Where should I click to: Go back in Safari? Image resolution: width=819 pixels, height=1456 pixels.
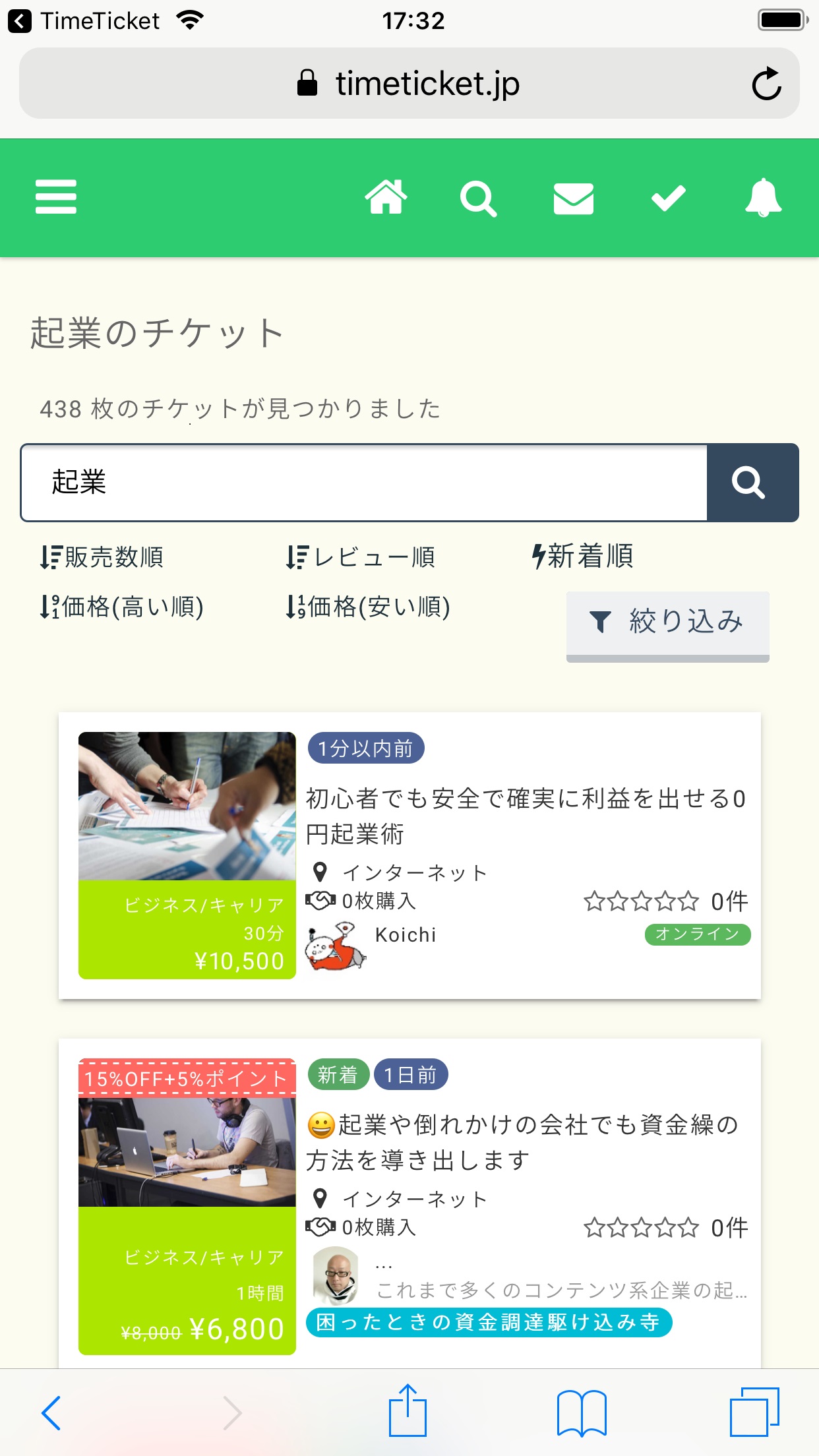tap(51, 1412)
